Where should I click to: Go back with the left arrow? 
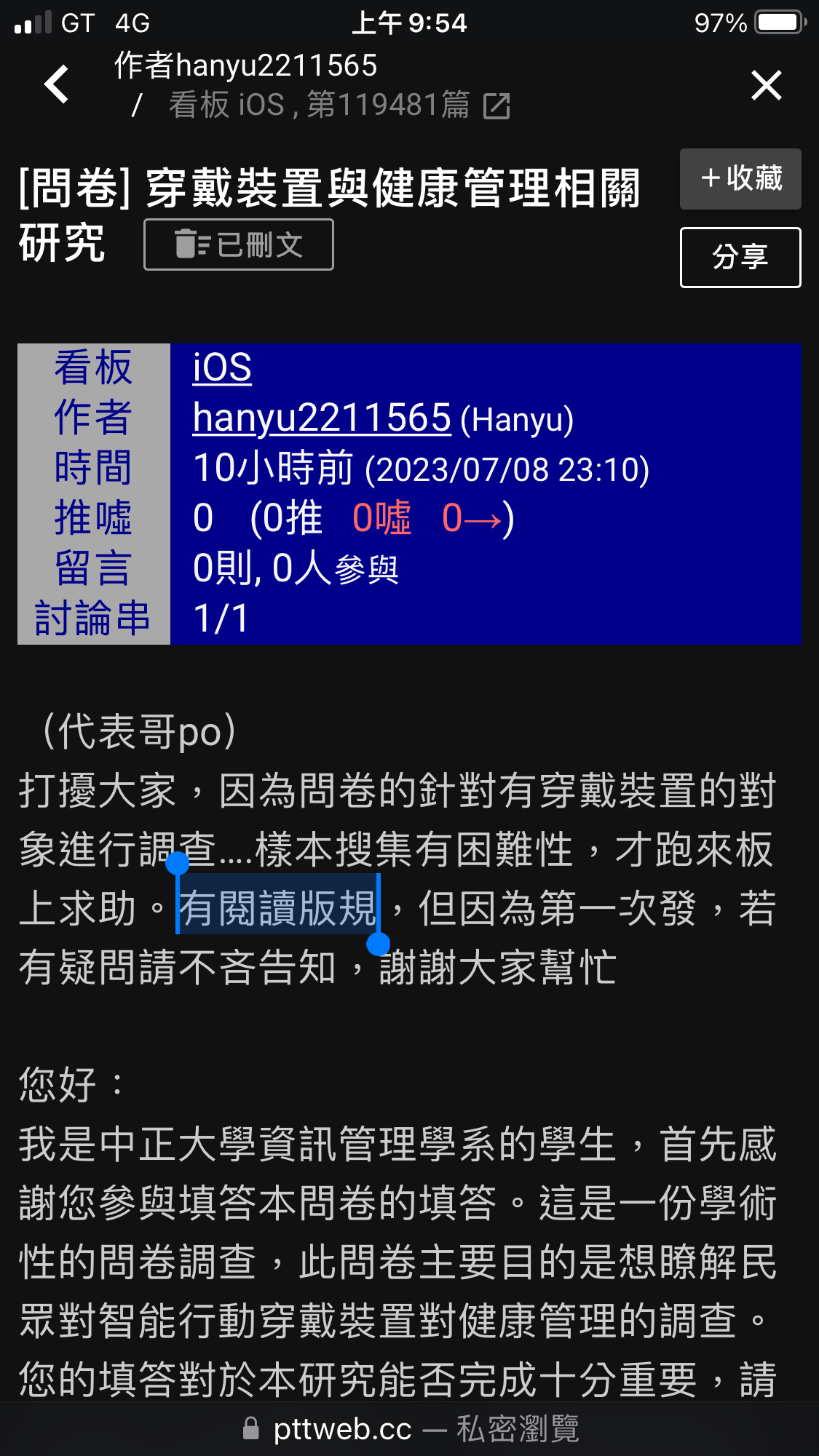[x=57, y=84]
